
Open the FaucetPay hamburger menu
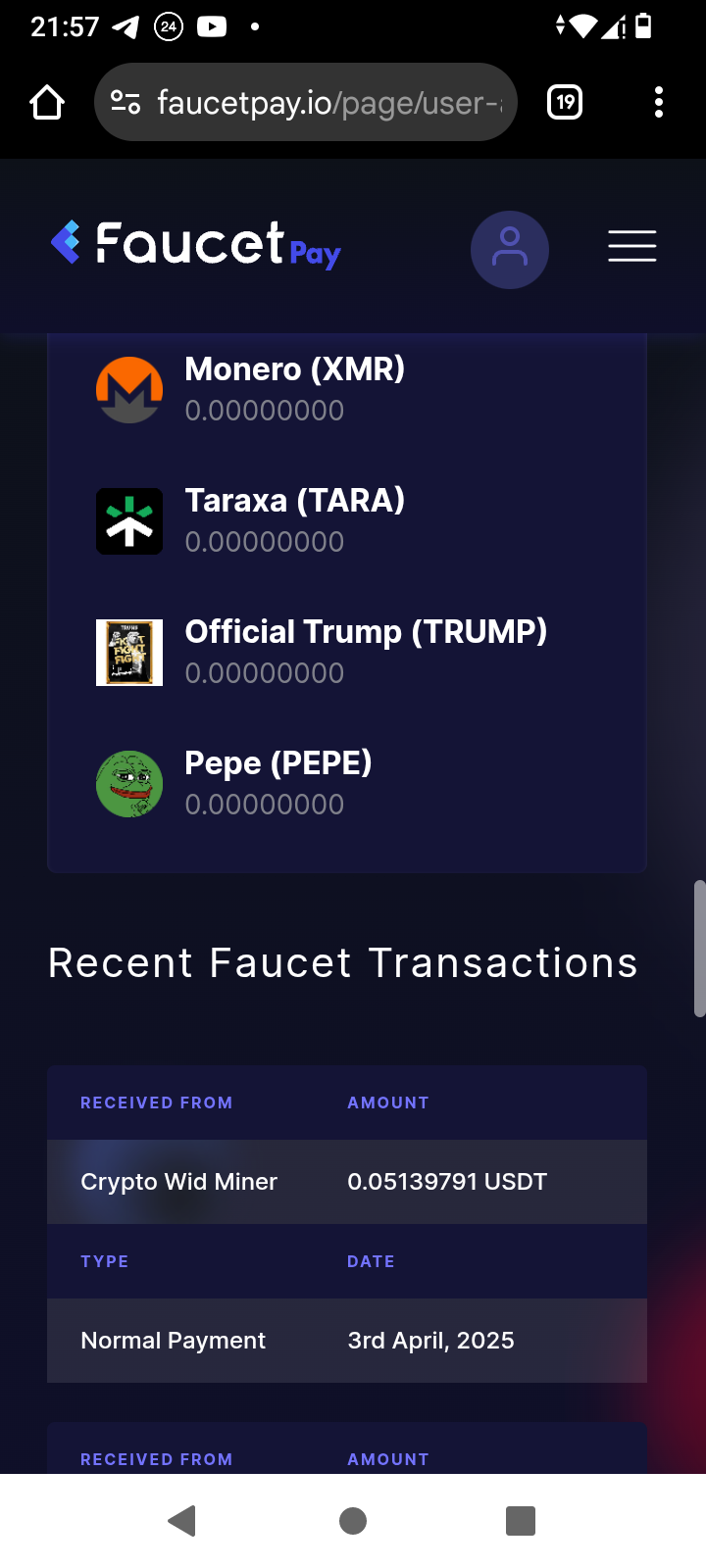coord(631,246)
